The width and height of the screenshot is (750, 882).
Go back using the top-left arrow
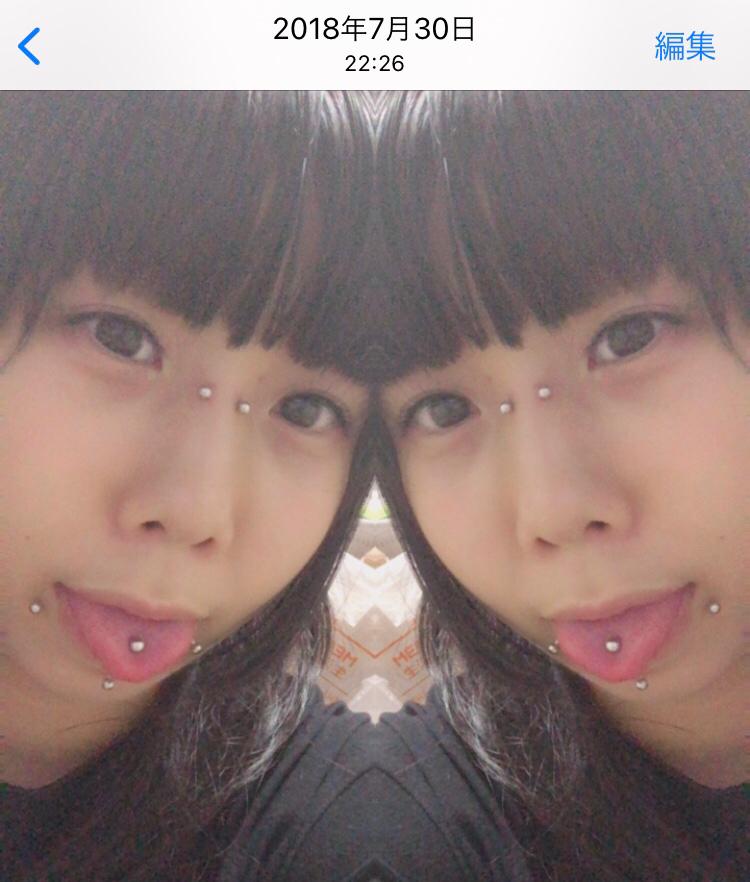(30, 46)
